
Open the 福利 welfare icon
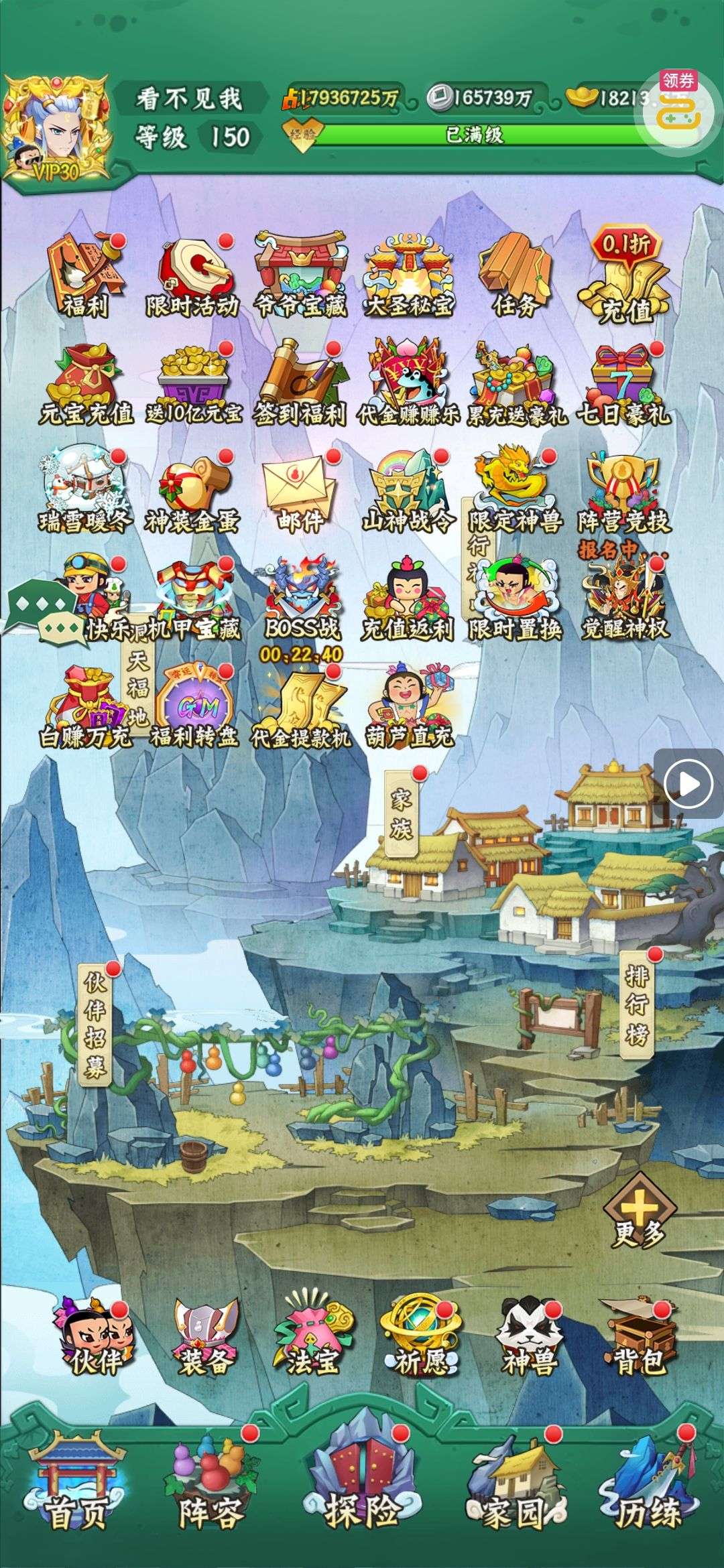pyautogui.click(x=85, y=276)
